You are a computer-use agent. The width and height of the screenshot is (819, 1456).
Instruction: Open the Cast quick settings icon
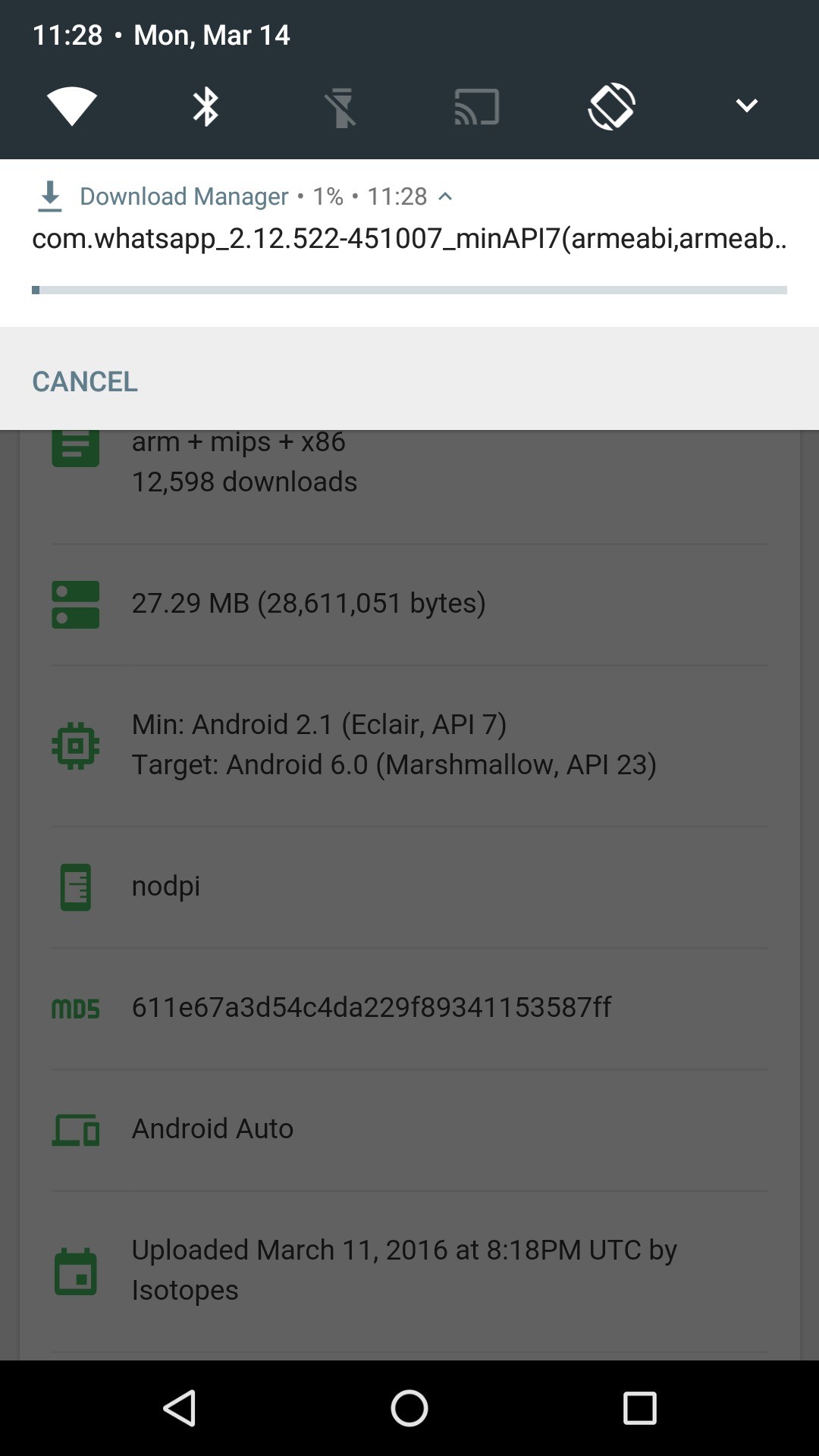[475, 106]
